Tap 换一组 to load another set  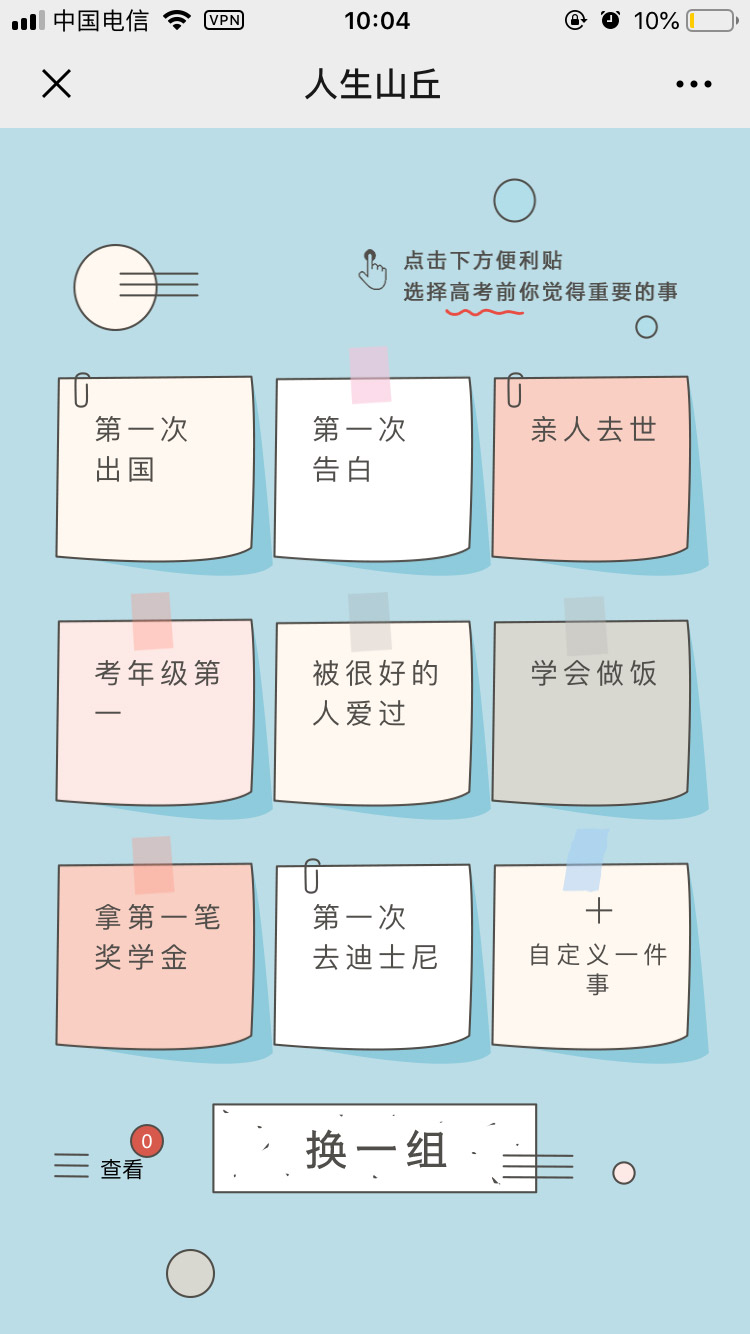(x=375, y=1148)
